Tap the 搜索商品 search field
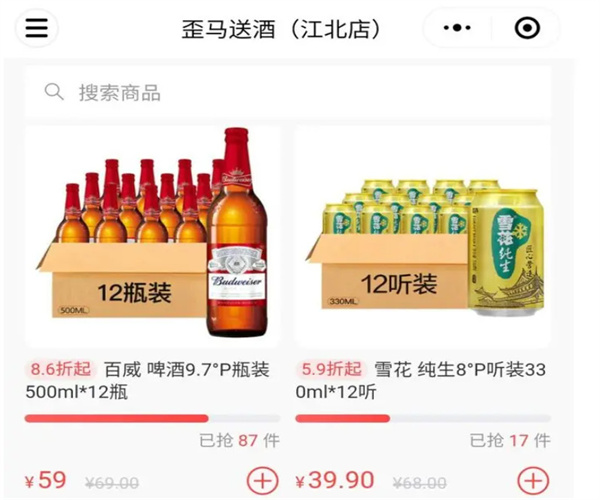The width and height of the screenshot is (600, 500). 288,93
